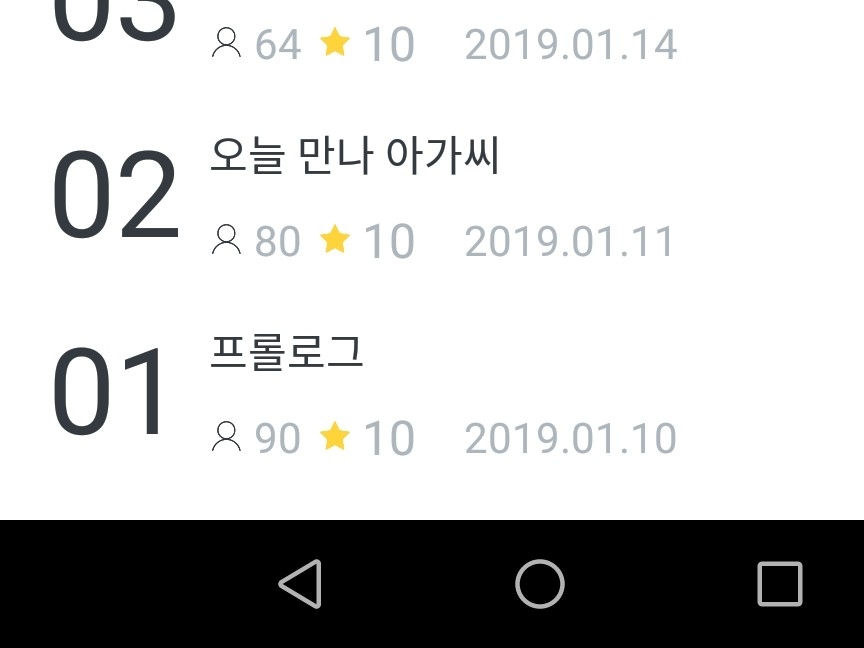This screenshot has width=864, height=648.
Task: Go back with the system back button
Action: (300, 584)
